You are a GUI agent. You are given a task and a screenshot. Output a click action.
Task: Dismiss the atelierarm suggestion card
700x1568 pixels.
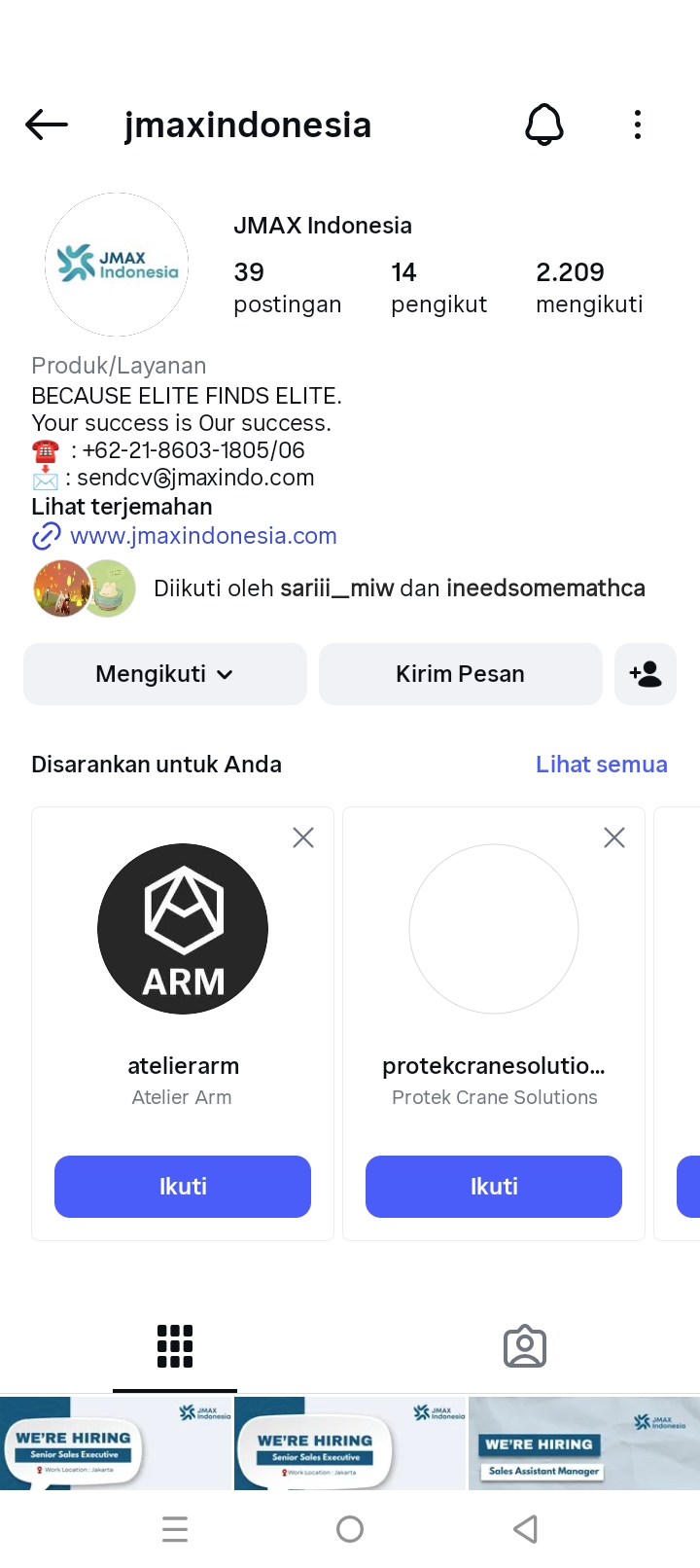tap(303, 837)
